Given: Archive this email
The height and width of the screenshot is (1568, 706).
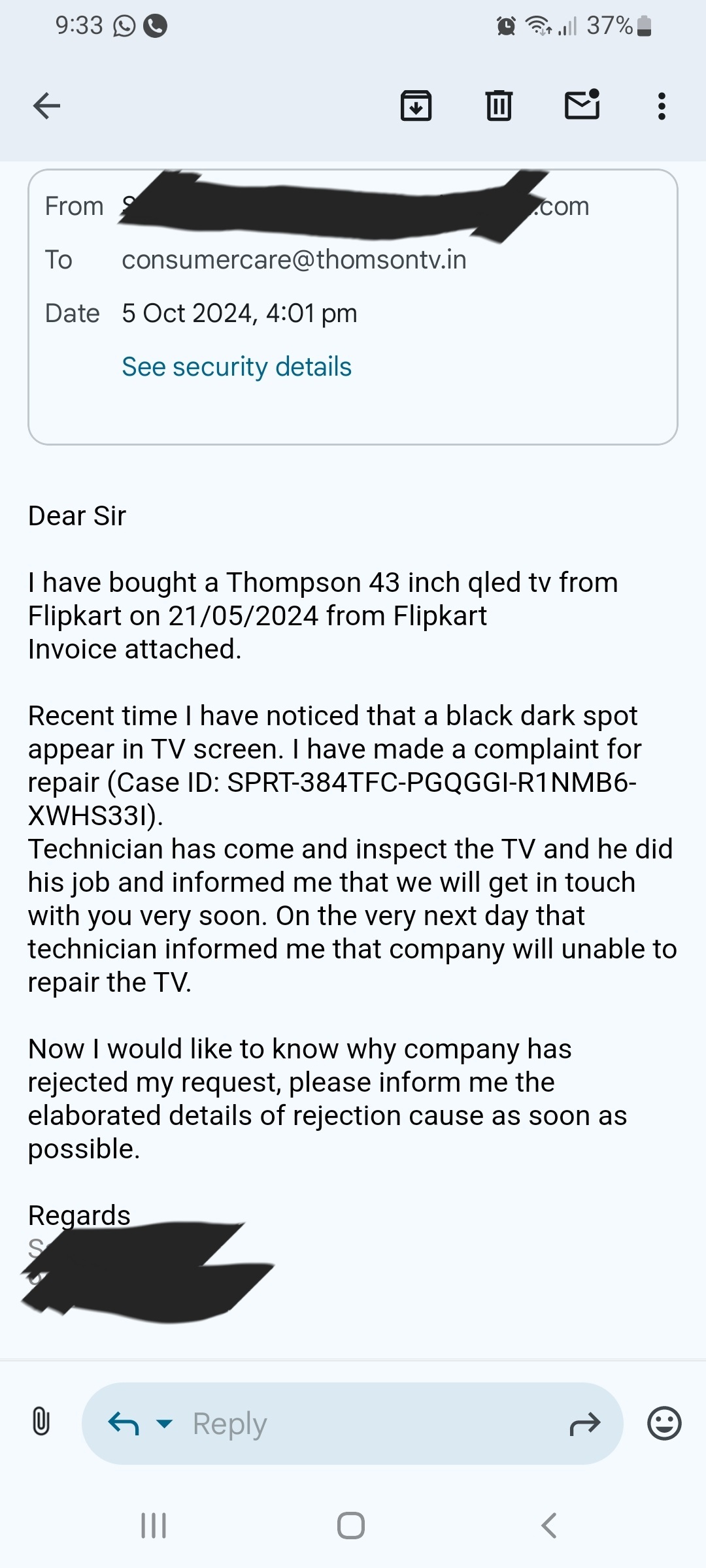Looking at the screenshot, I should (x=416, y=106).
